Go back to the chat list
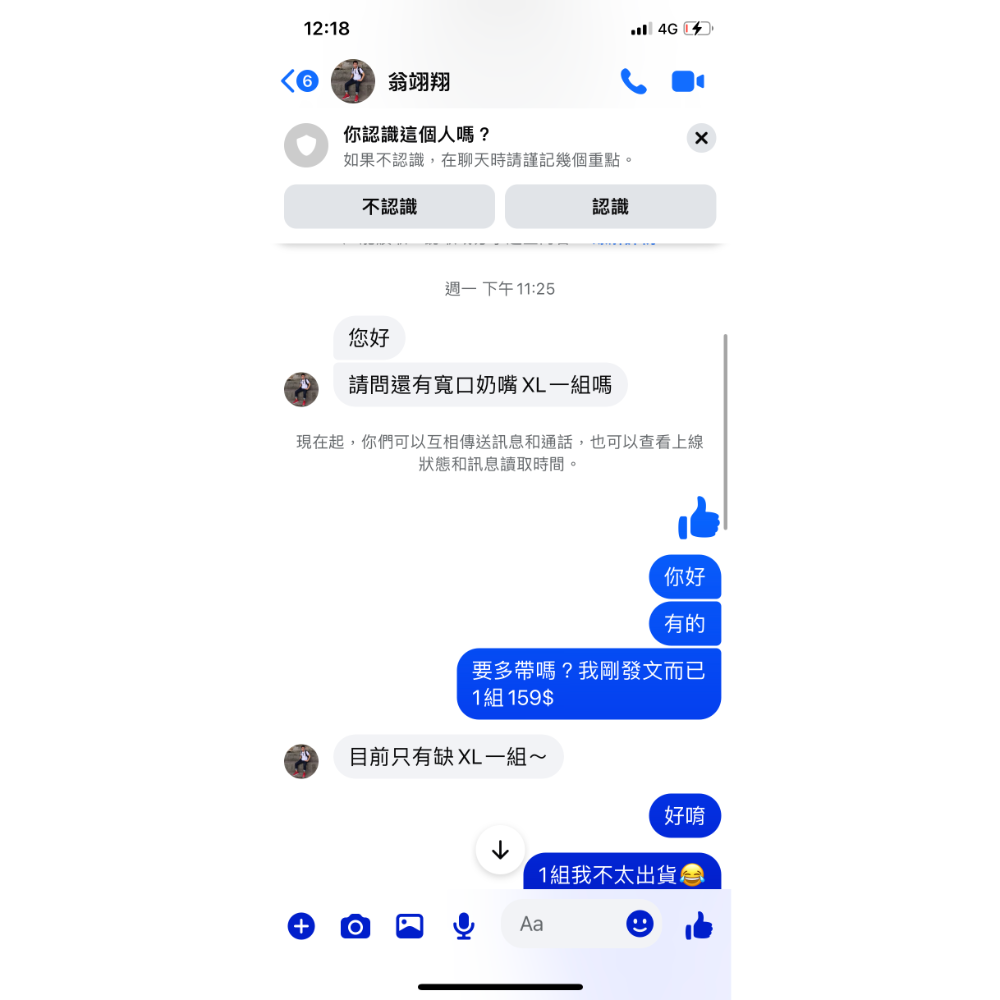This screenshot has width=1000, height=1000. [x=298, y=82]
